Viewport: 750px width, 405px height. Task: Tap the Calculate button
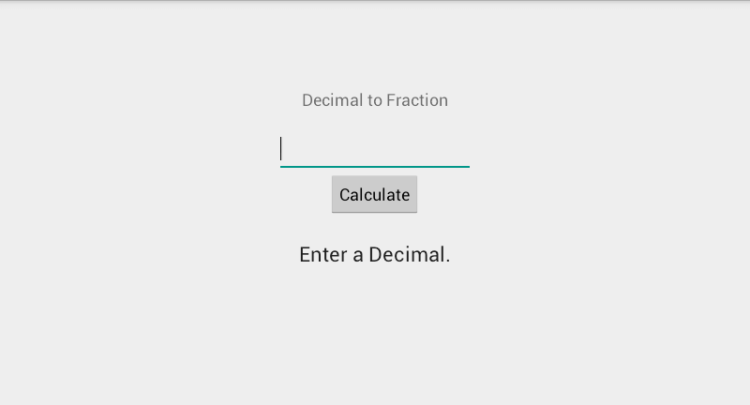point(374,195)
